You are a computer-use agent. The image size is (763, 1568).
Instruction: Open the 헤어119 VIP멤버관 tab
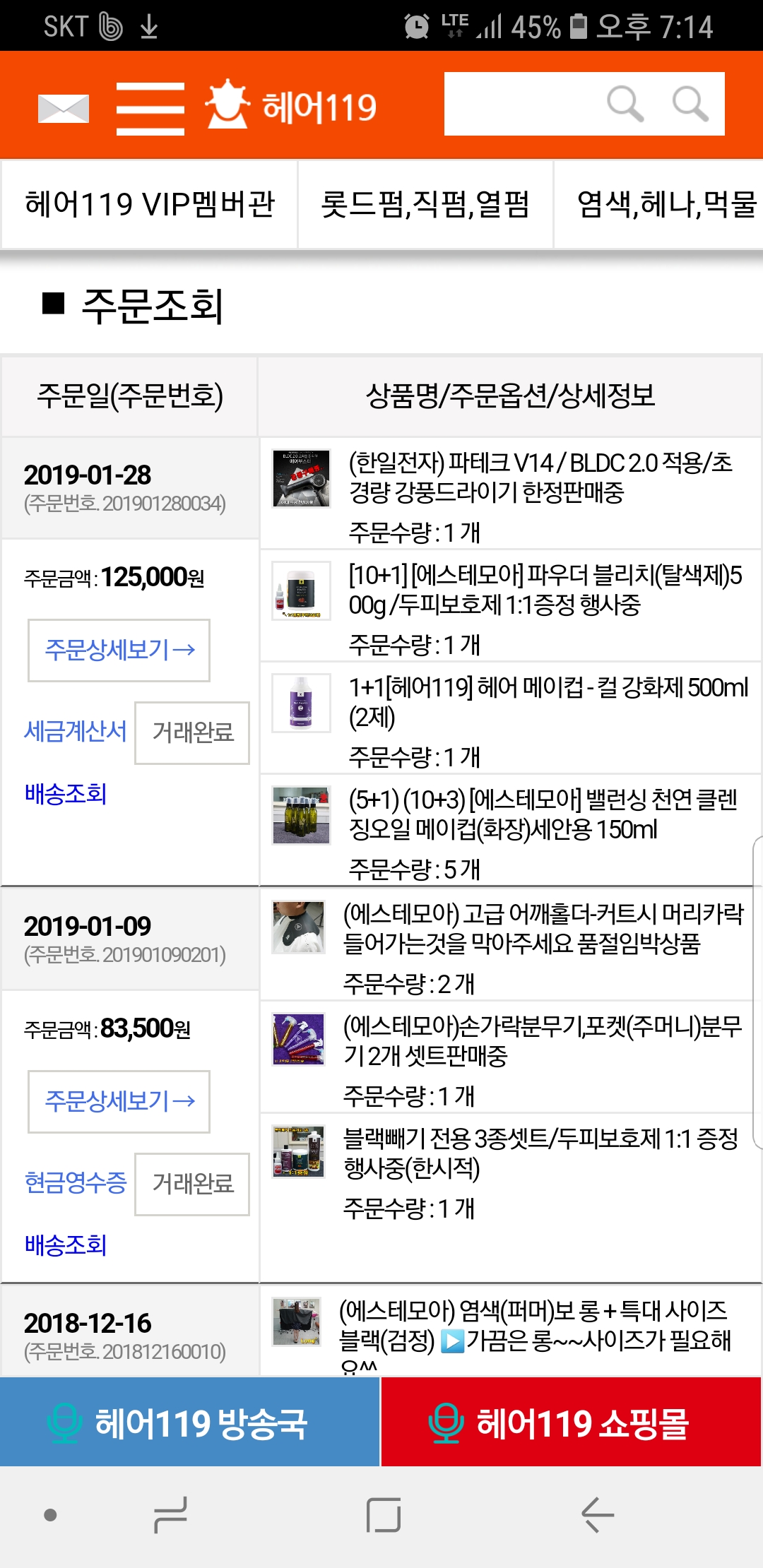point(150,205)
